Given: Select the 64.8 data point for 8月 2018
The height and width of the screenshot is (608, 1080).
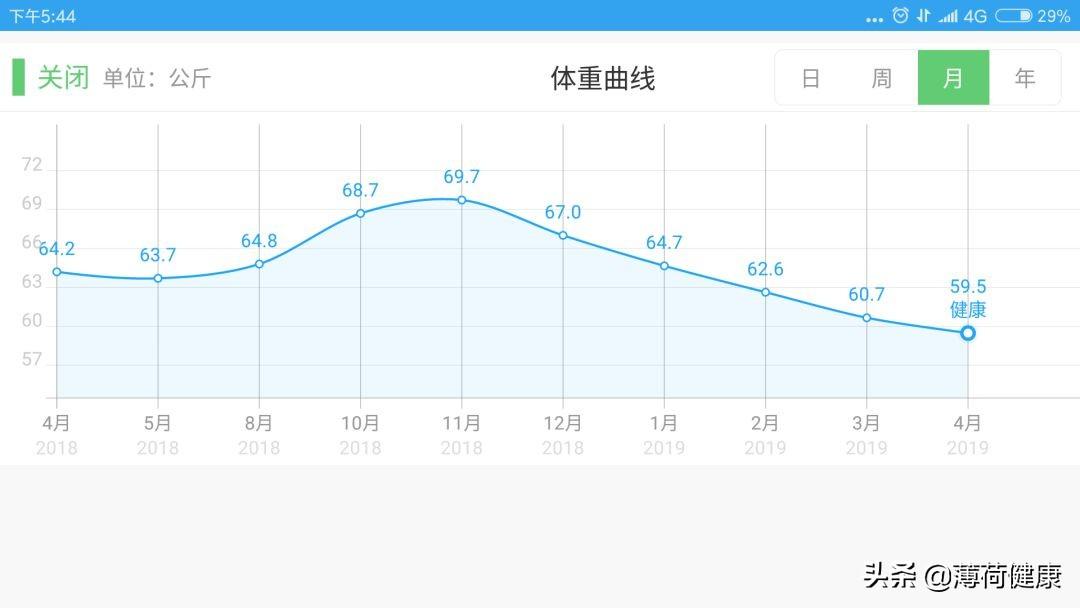Looking at the screenshot, I should (x=259, y=264).
